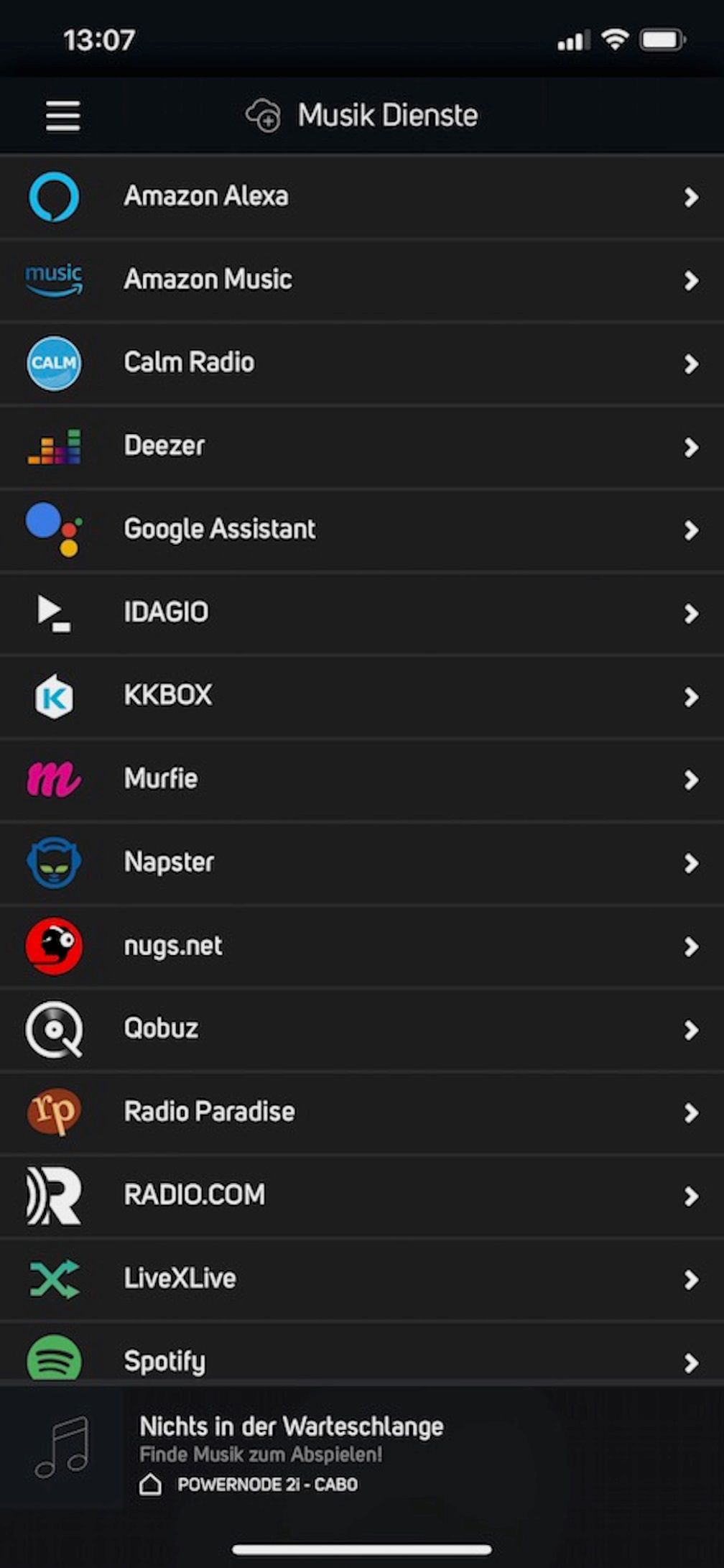Open Qobuz
This screenshot has height=1568, width=724.
coord(362,1030)
